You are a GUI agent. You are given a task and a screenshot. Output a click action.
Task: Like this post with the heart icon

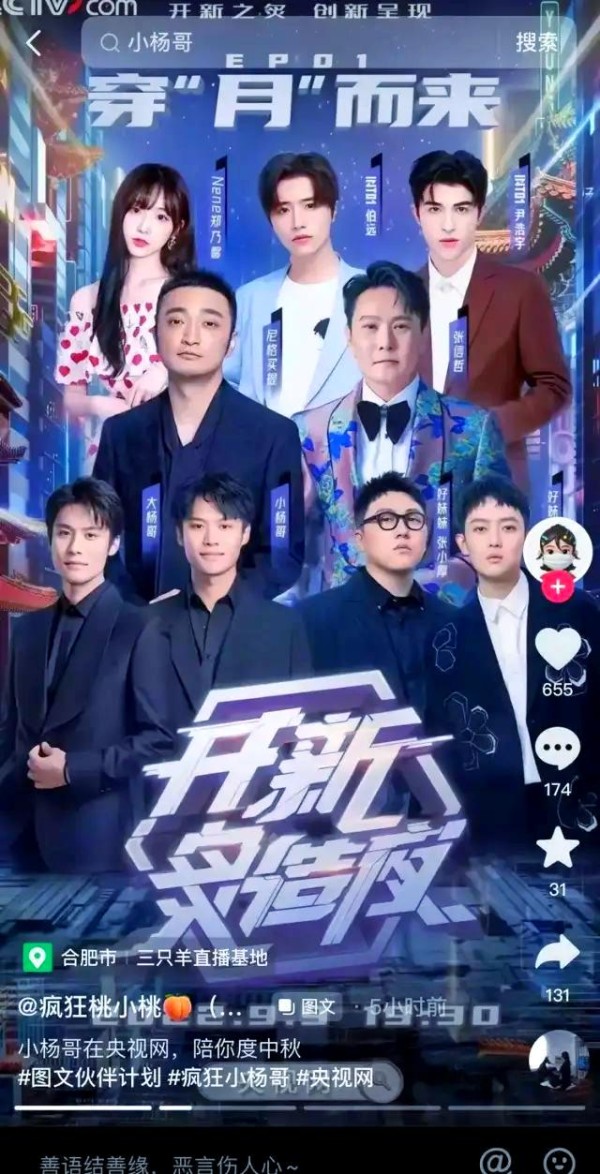click(x=557, y=650)
